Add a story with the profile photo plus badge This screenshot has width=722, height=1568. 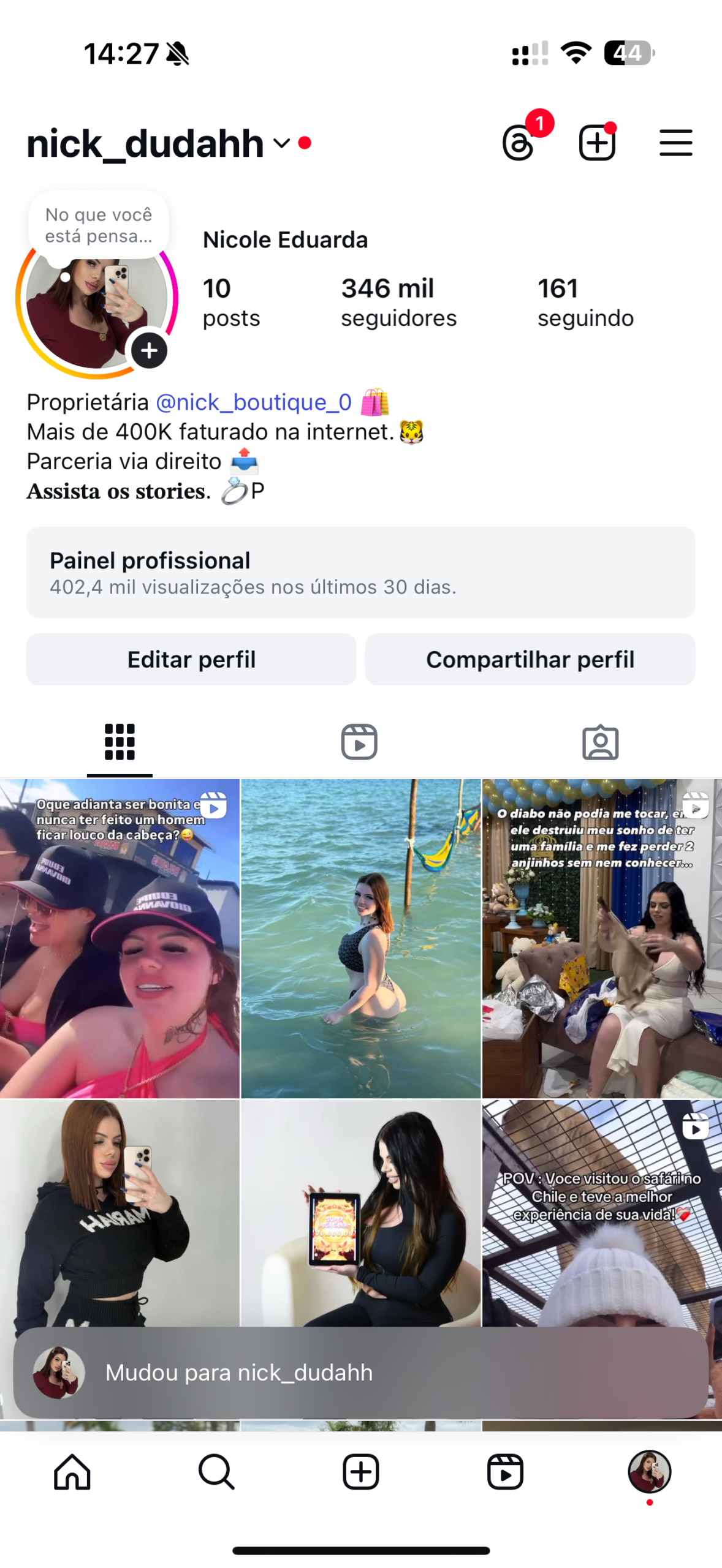click(x=149, y=351)
